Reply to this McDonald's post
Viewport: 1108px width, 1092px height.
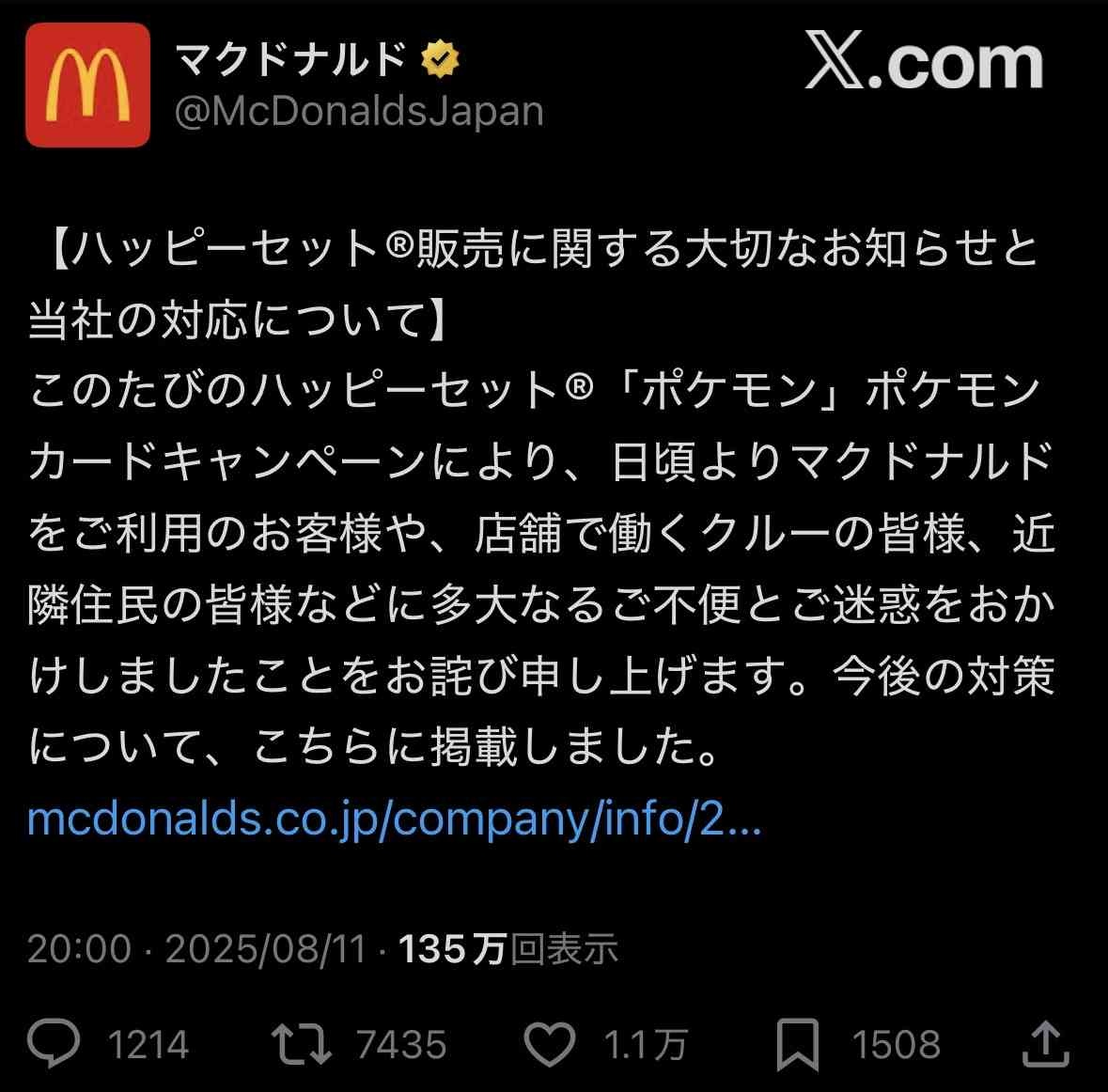pyautogui.click(x=54, y=1044)
